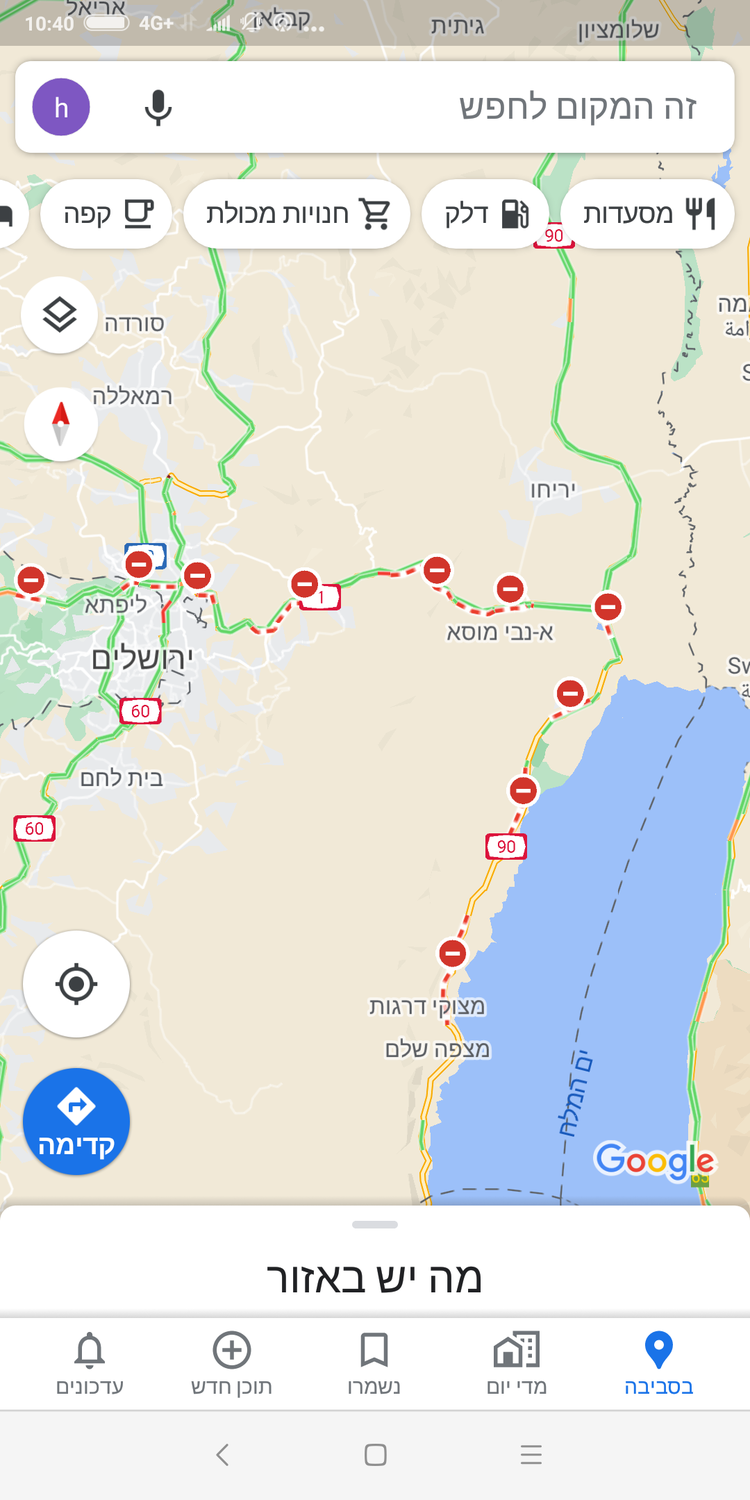
Task: Switch to the מדי יום commute tab
Action: 516,1364
